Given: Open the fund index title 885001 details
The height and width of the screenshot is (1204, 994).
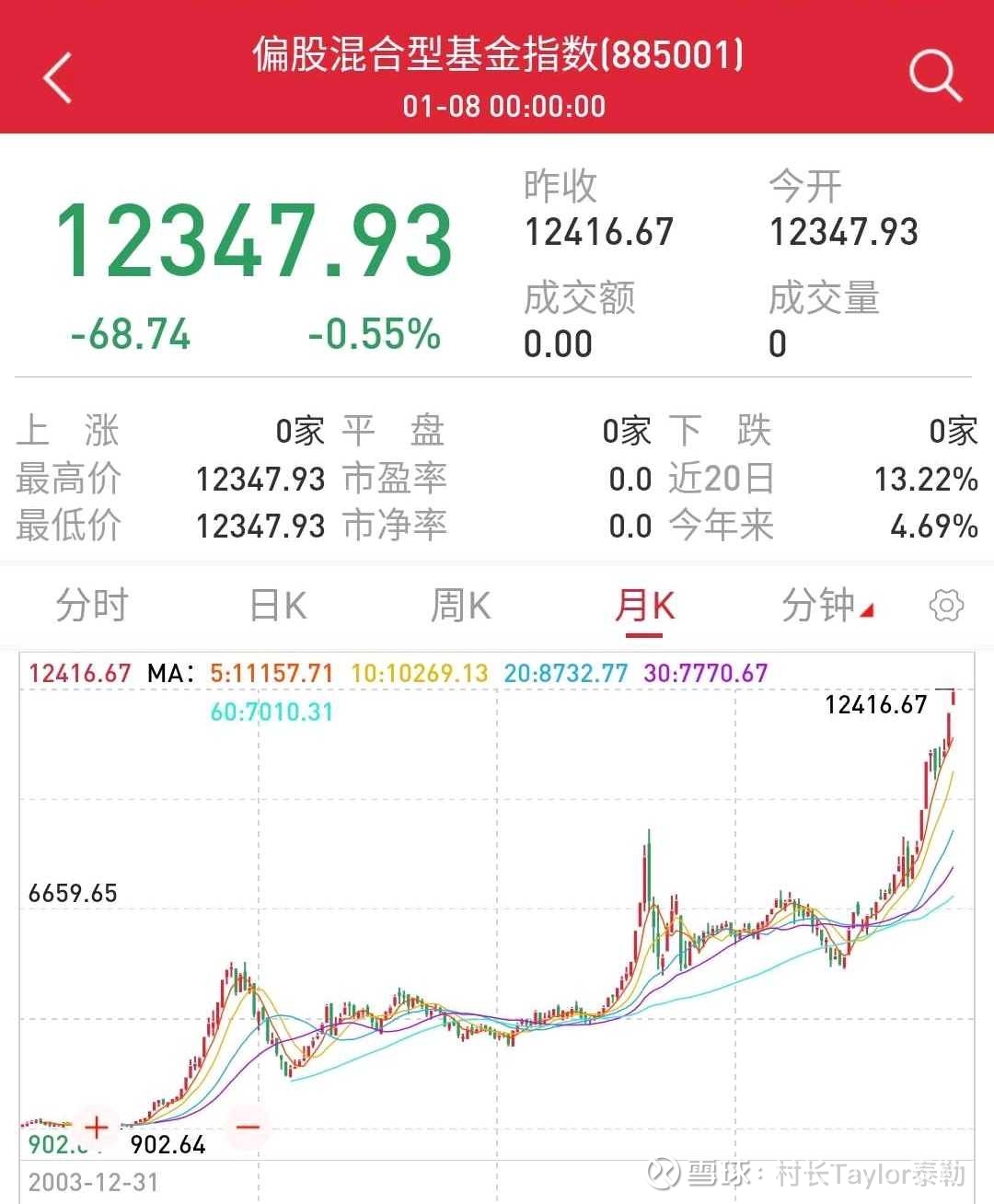Looking at the screenshot, I should pos(497,57).
